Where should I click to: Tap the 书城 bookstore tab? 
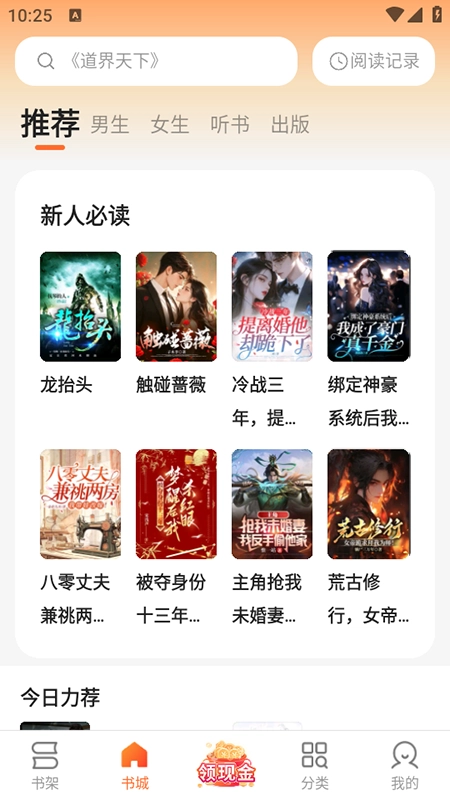click(135, 765)
